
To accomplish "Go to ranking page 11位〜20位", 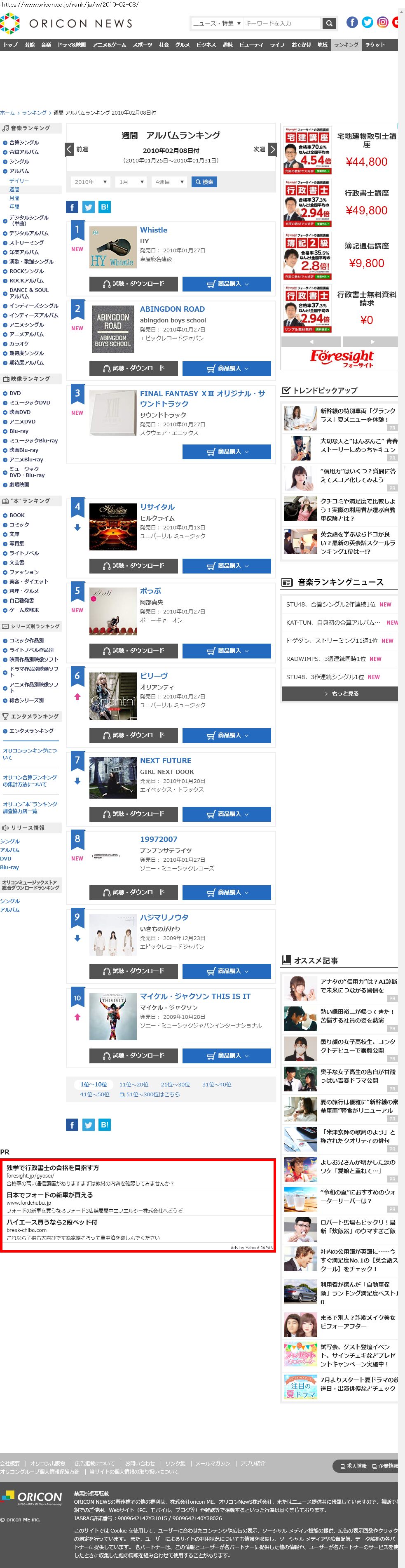I will pyautogui.click(x=133, y=1084).
